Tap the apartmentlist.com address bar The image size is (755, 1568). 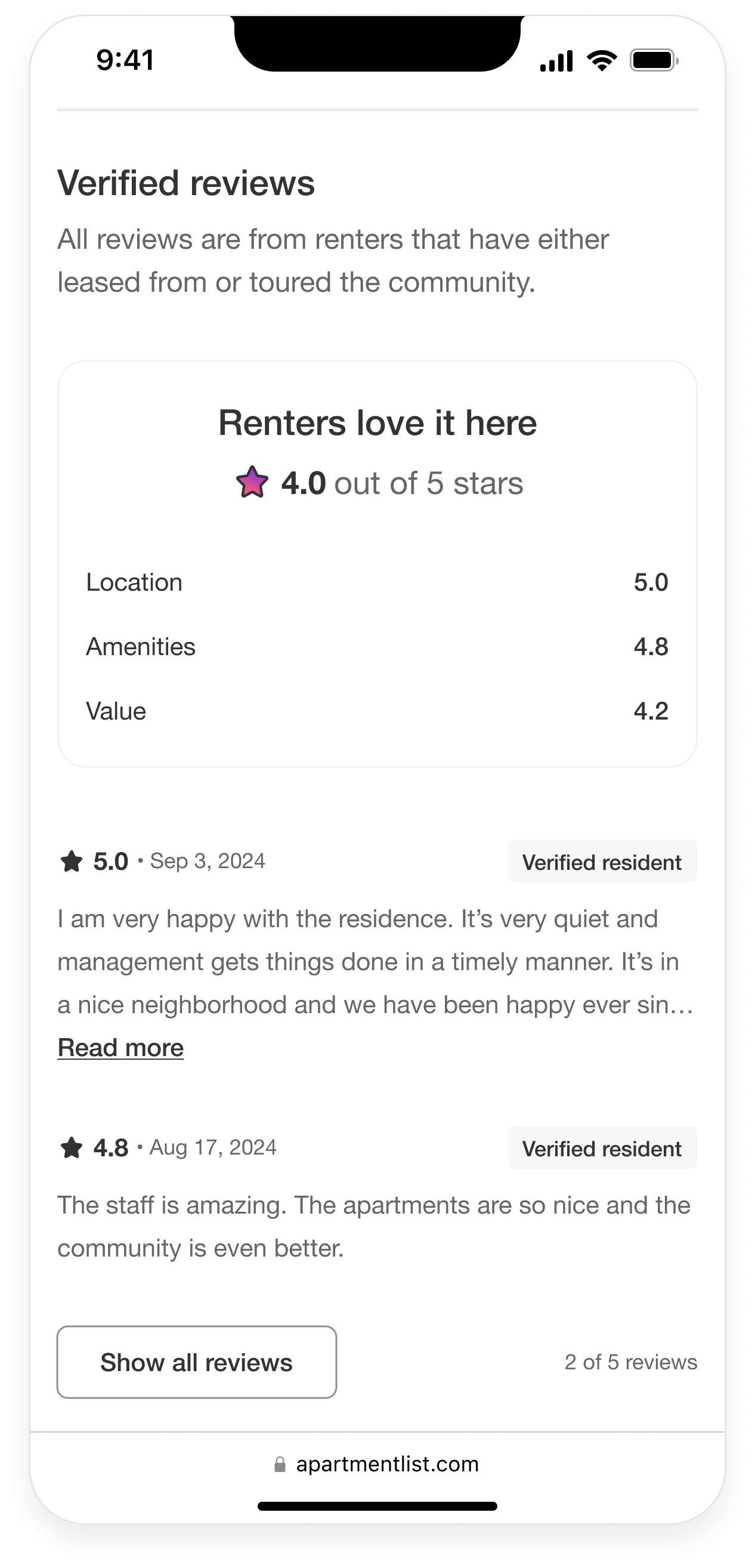tap(377, 1464)
